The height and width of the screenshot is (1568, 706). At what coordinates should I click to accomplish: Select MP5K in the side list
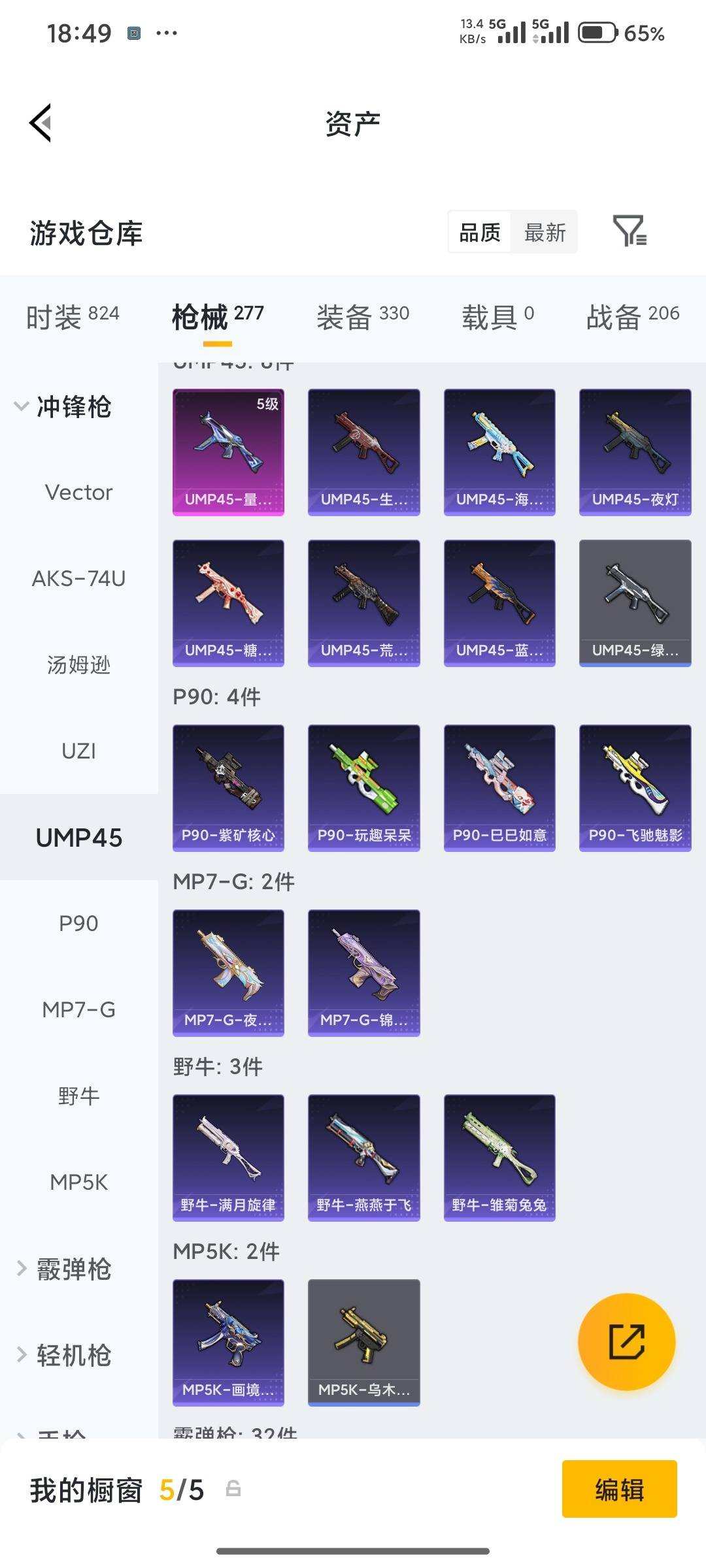[79, 1182]
